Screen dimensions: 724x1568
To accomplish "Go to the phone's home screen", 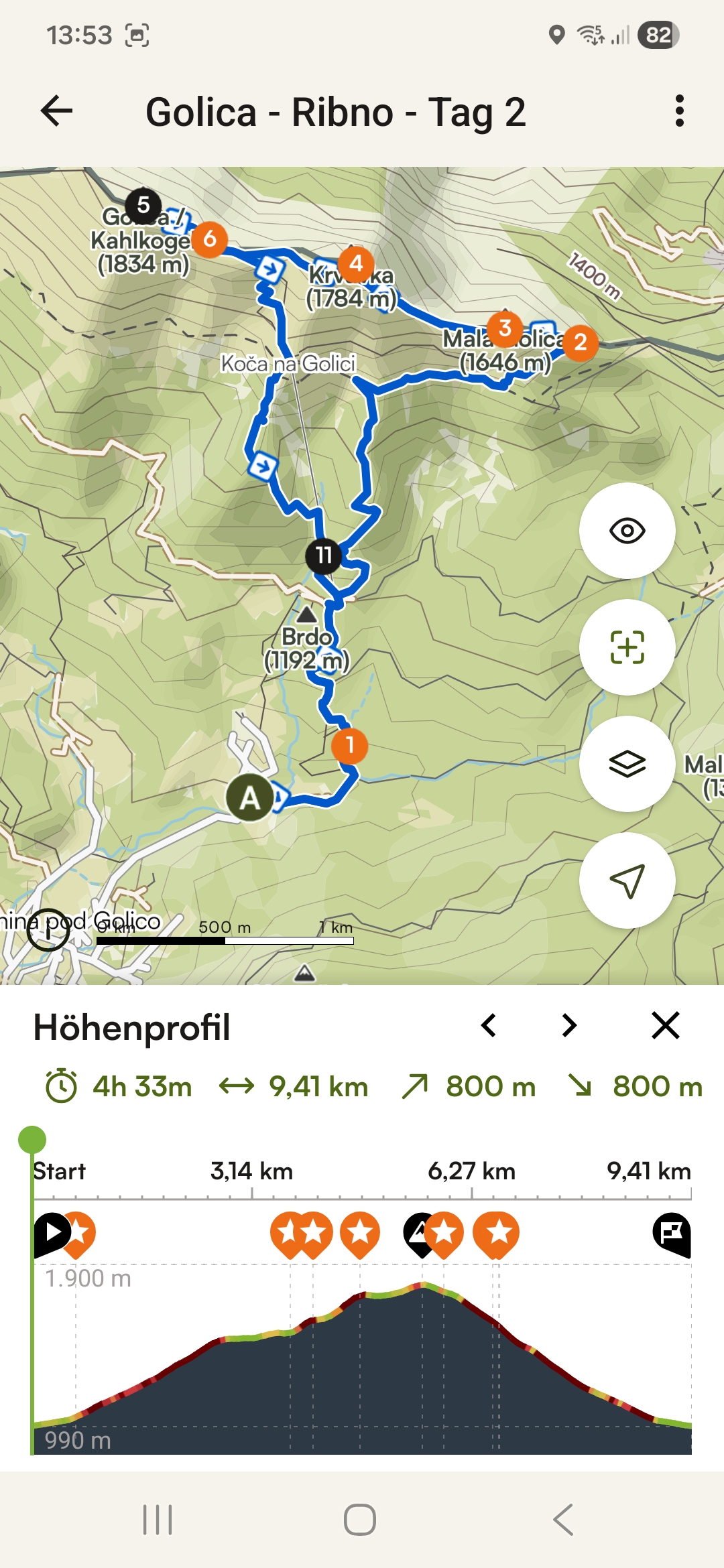I will pos(360,1520).
